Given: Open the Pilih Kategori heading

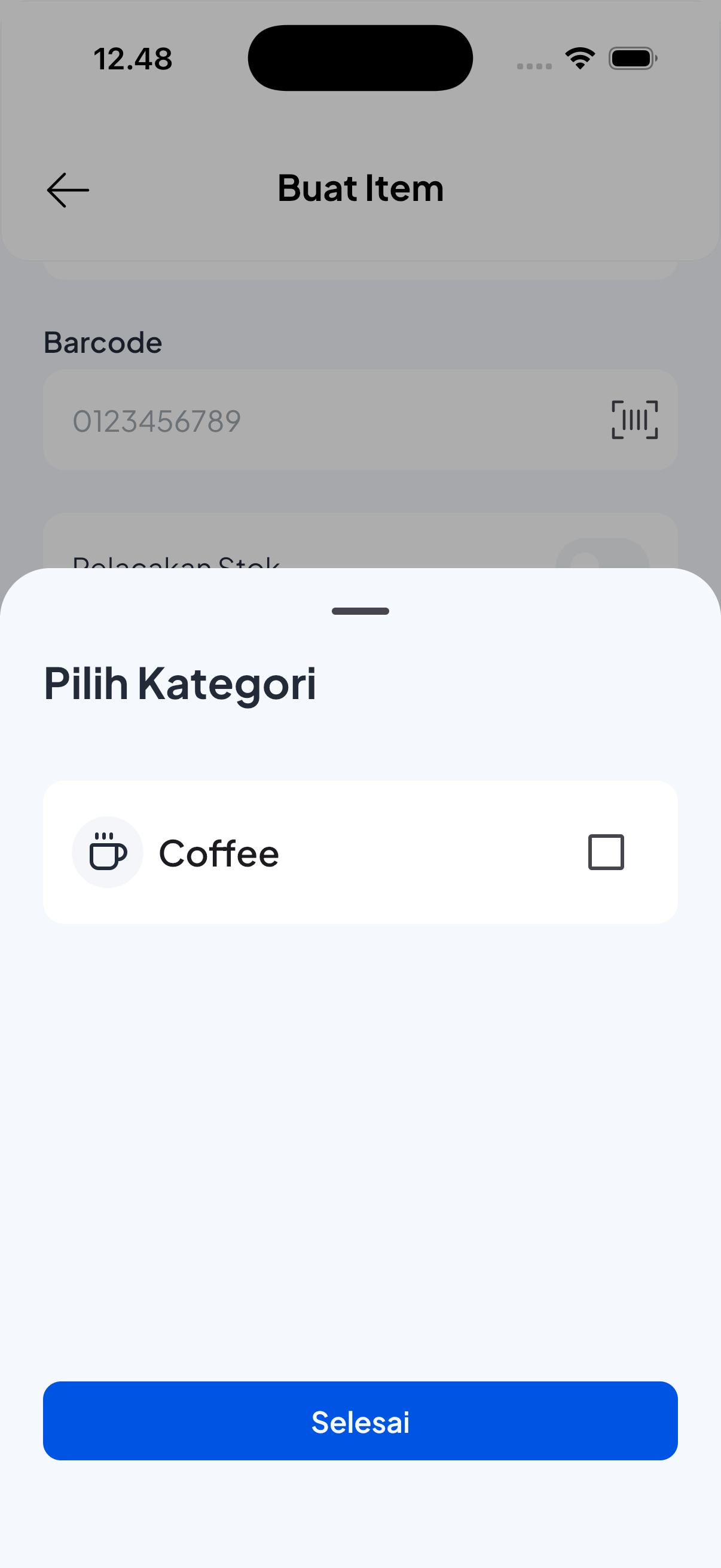Looking at the screenshot, I should click(180, 684).
